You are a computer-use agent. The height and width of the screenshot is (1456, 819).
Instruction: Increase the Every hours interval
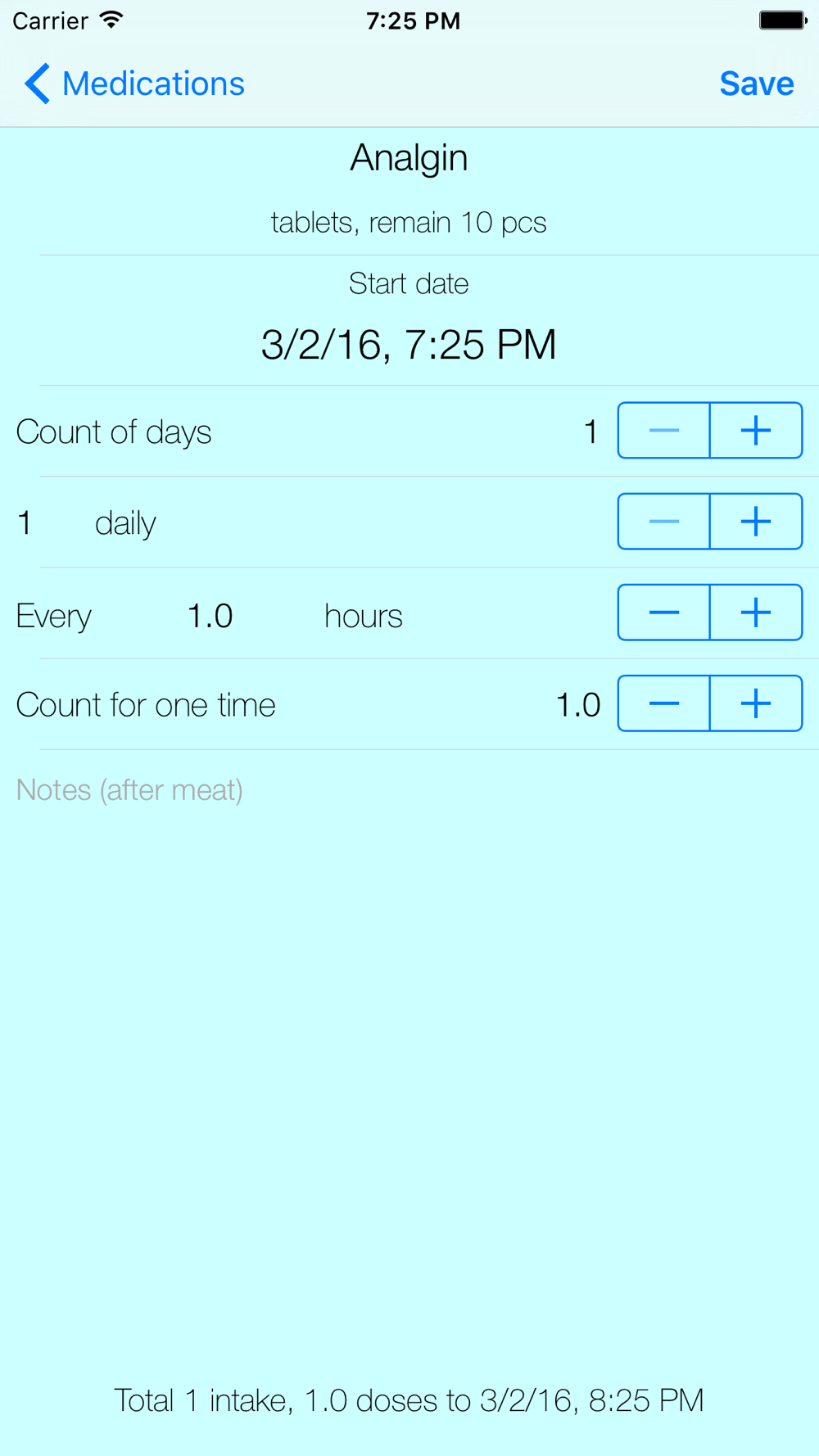756,612
